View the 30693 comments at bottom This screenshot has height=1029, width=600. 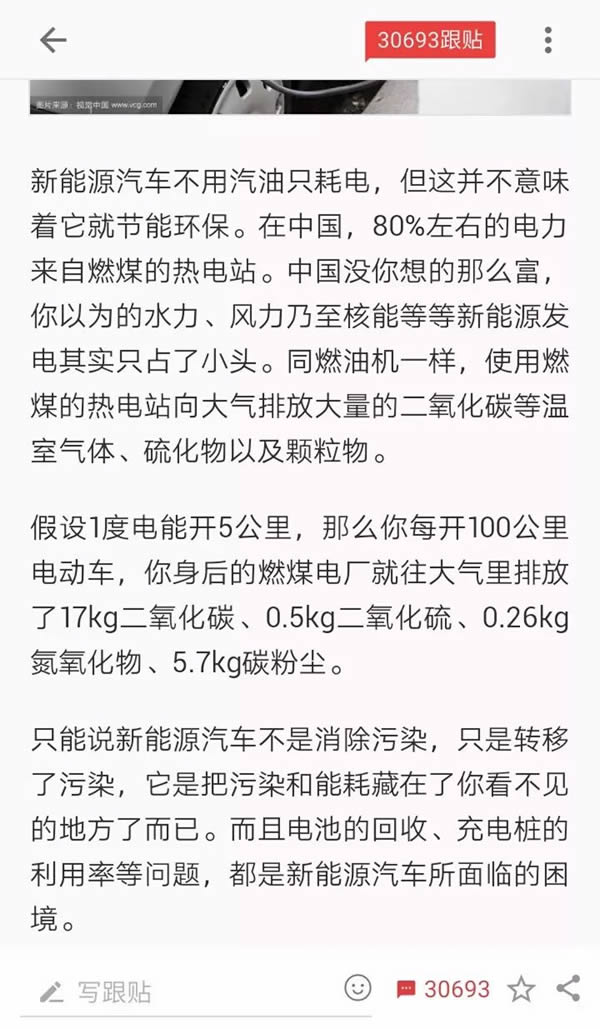(x=443, y=989)
